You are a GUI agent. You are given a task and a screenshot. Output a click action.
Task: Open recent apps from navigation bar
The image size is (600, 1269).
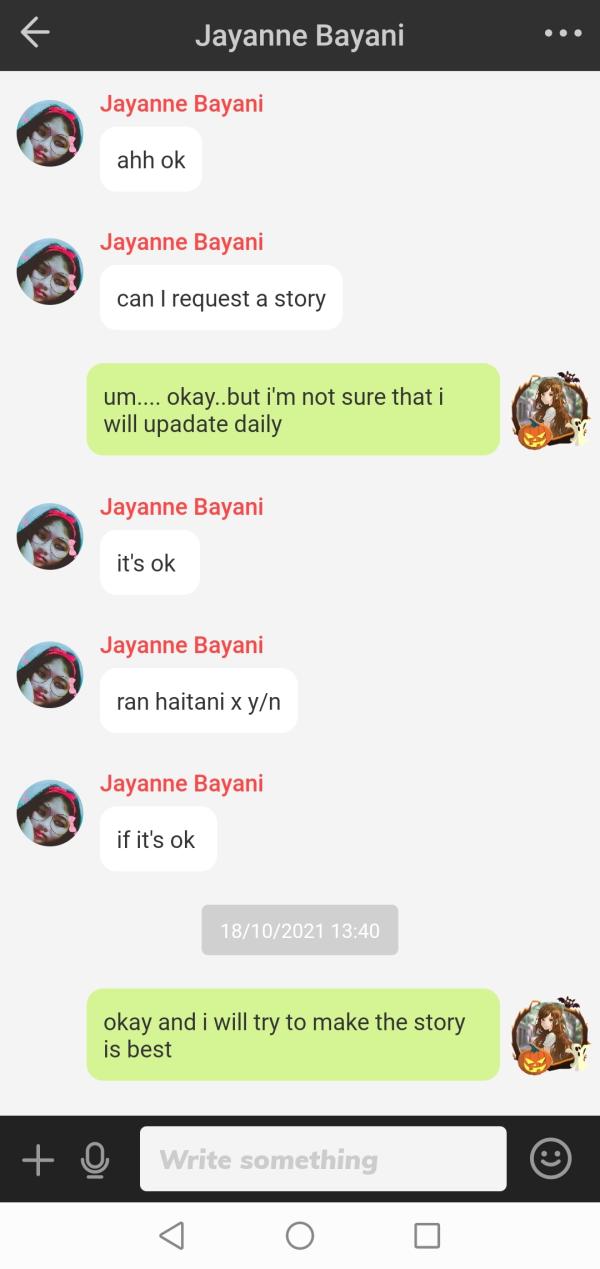(427, 1235)
